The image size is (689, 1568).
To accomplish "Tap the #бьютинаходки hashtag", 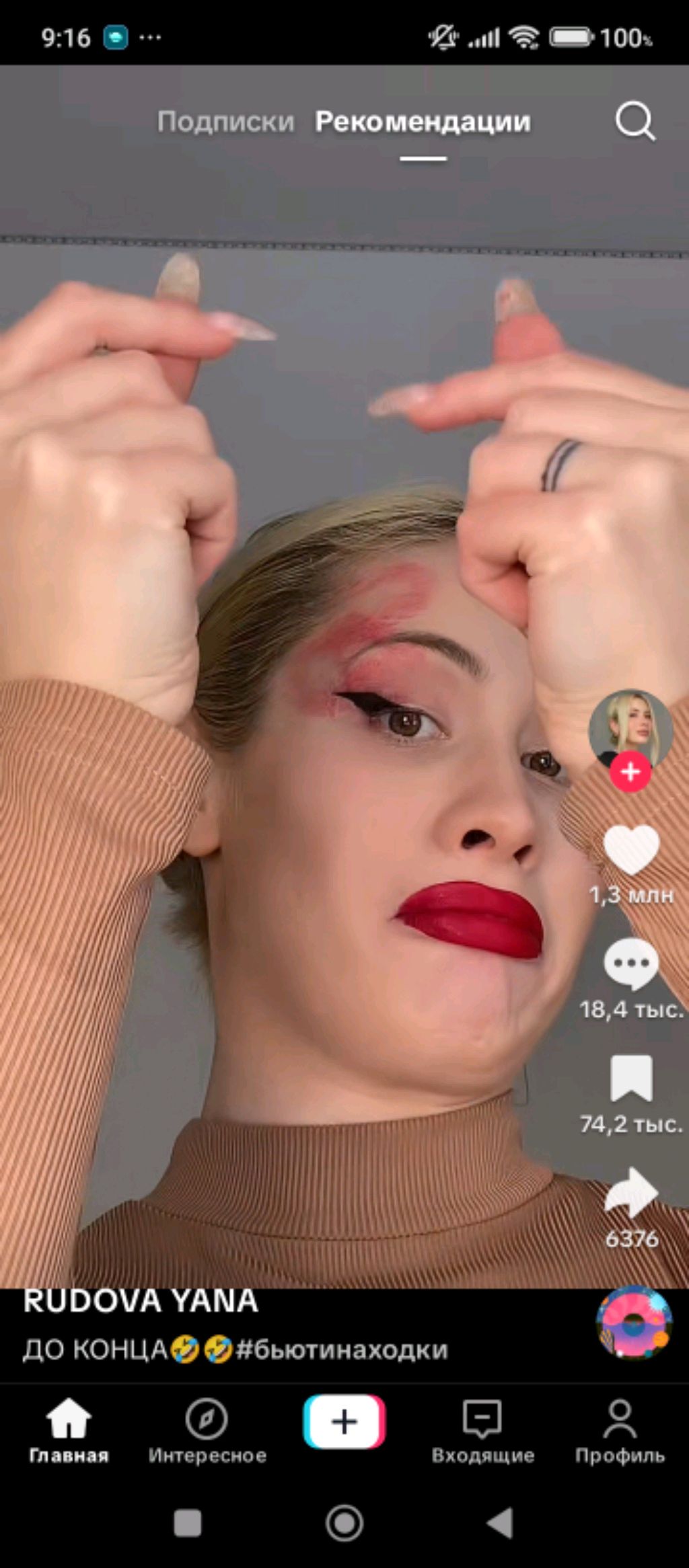I will [342, 1350].
